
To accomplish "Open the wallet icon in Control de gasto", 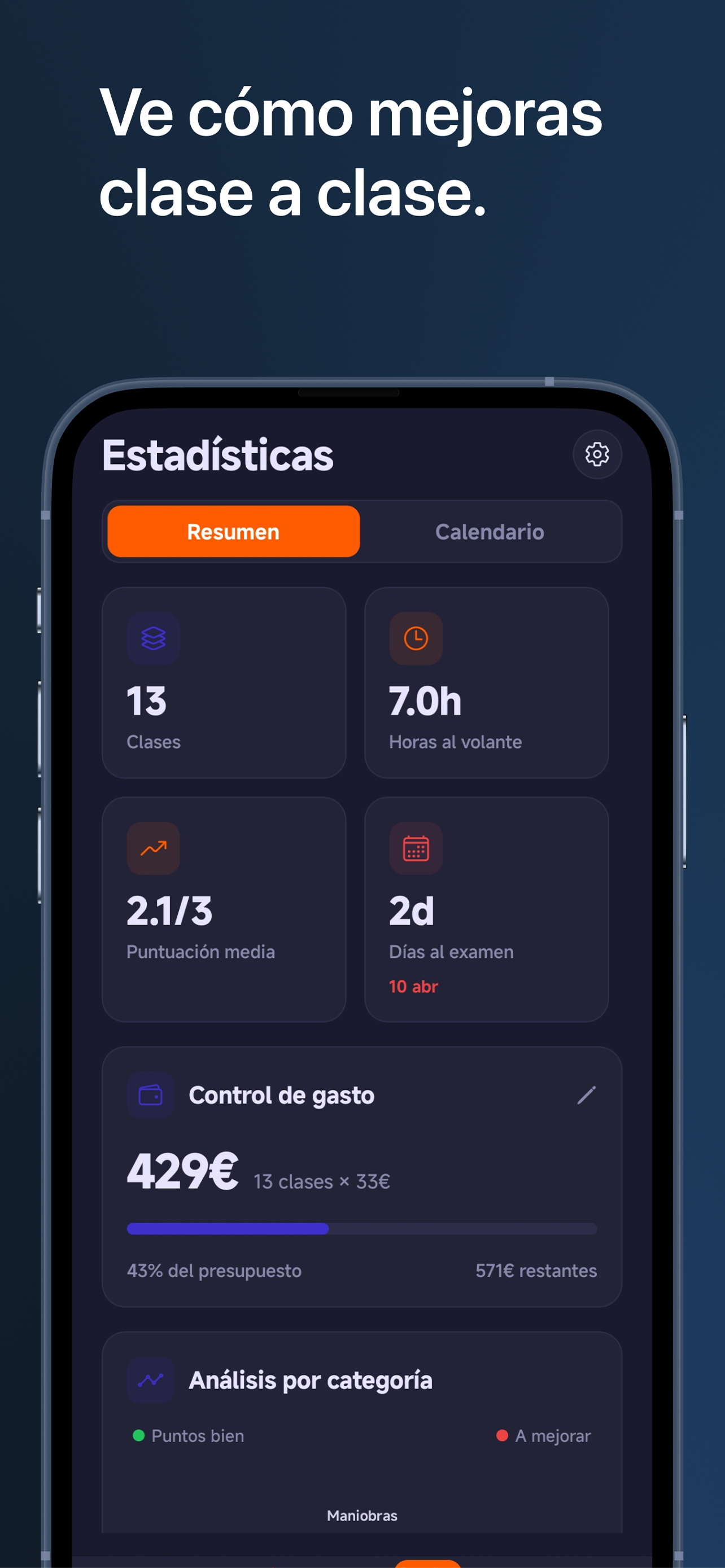I will pos(150,1096).
